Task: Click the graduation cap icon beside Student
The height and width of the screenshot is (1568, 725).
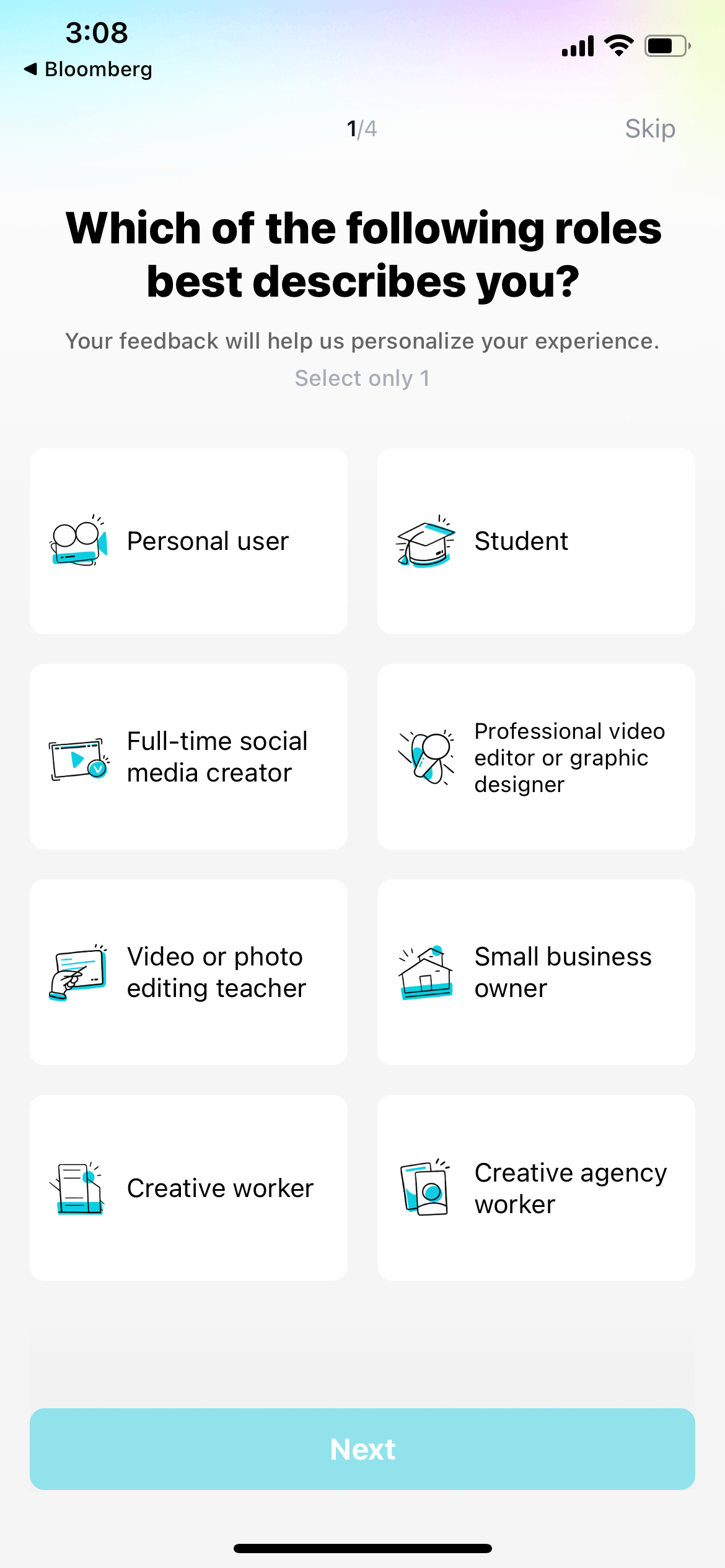Action: [x=424, y=542]
